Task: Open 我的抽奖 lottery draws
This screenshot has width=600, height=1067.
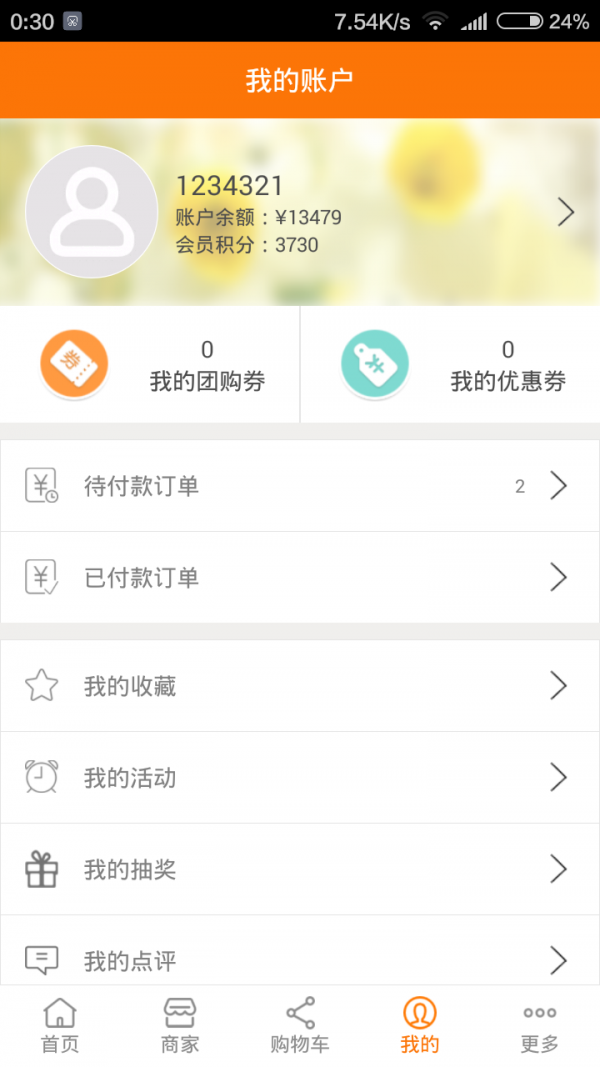Action: click(300, 870)
